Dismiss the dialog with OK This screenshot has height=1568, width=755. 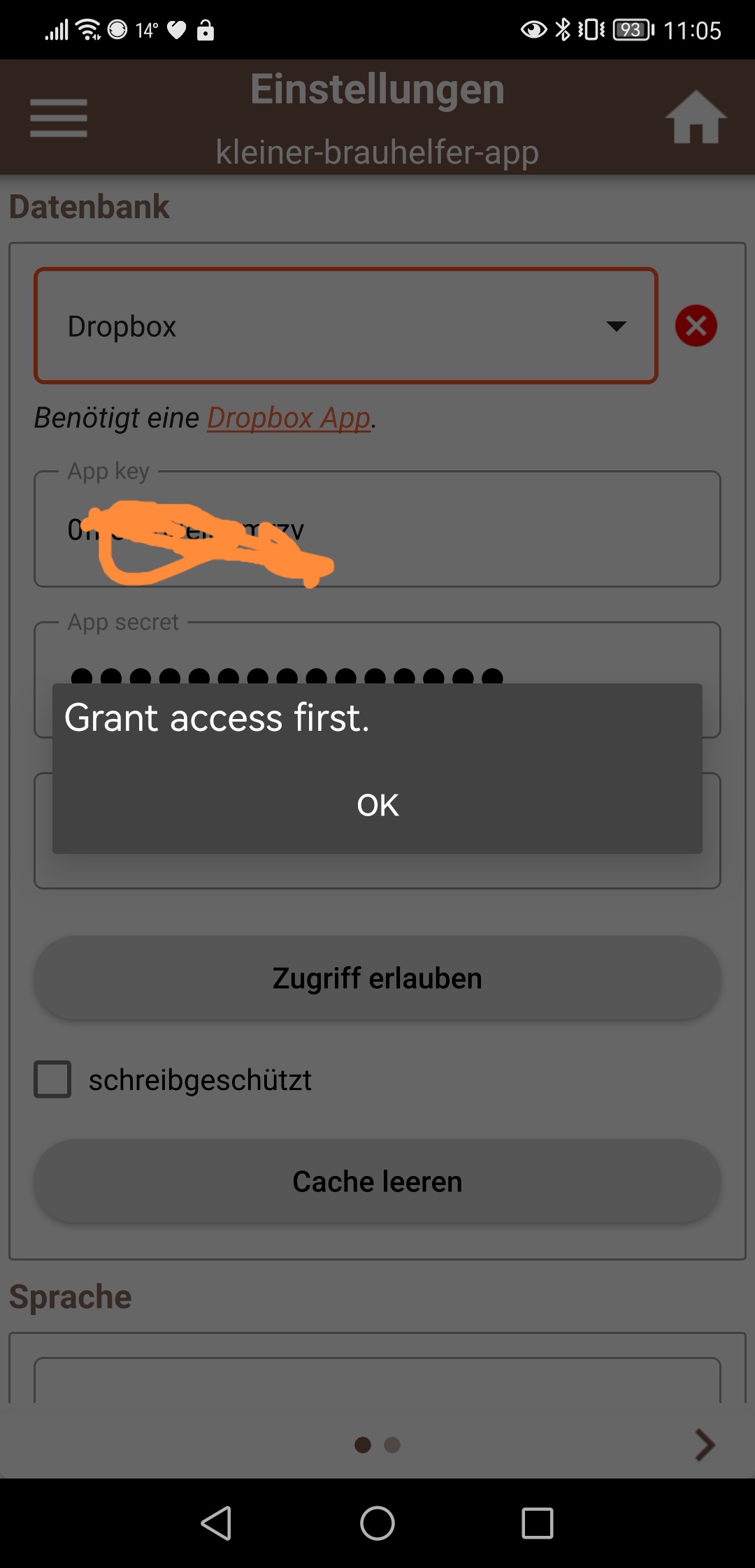(377, 805)
